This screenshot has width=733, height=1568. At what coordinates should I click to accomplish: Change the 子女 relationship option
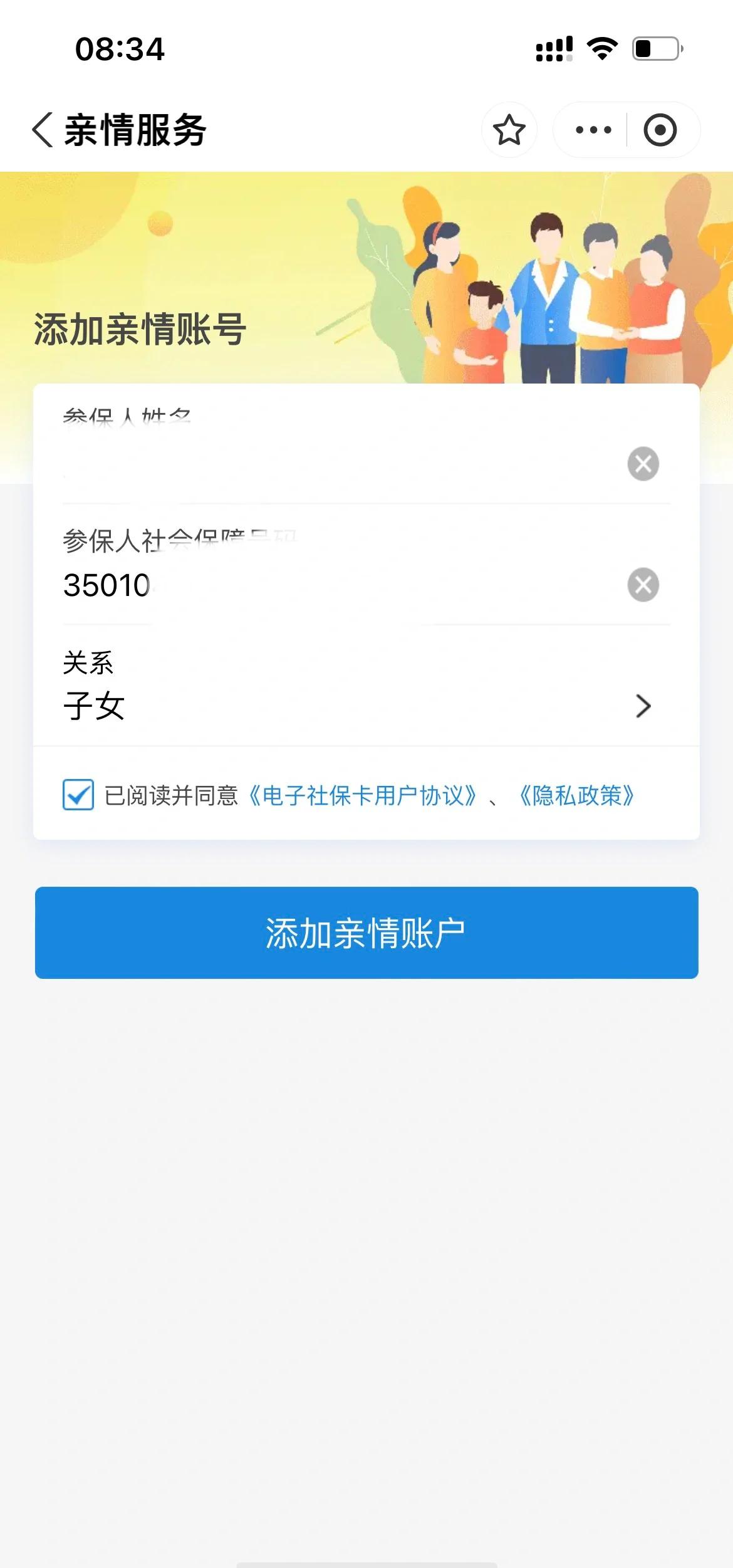[x=95, y=707]
